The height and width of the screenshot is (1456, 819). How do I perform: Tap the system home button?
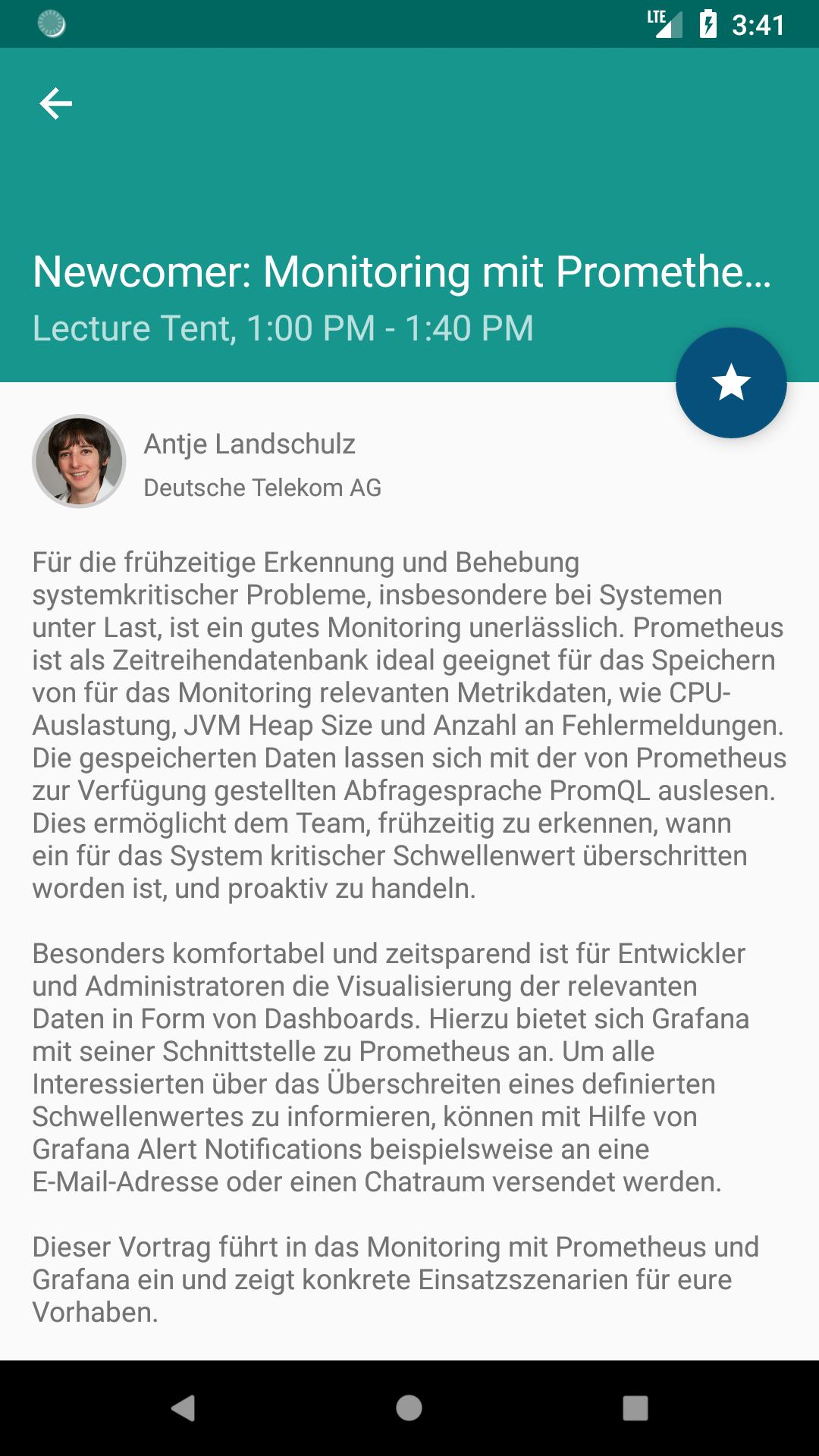click(x=409, y=1407)
